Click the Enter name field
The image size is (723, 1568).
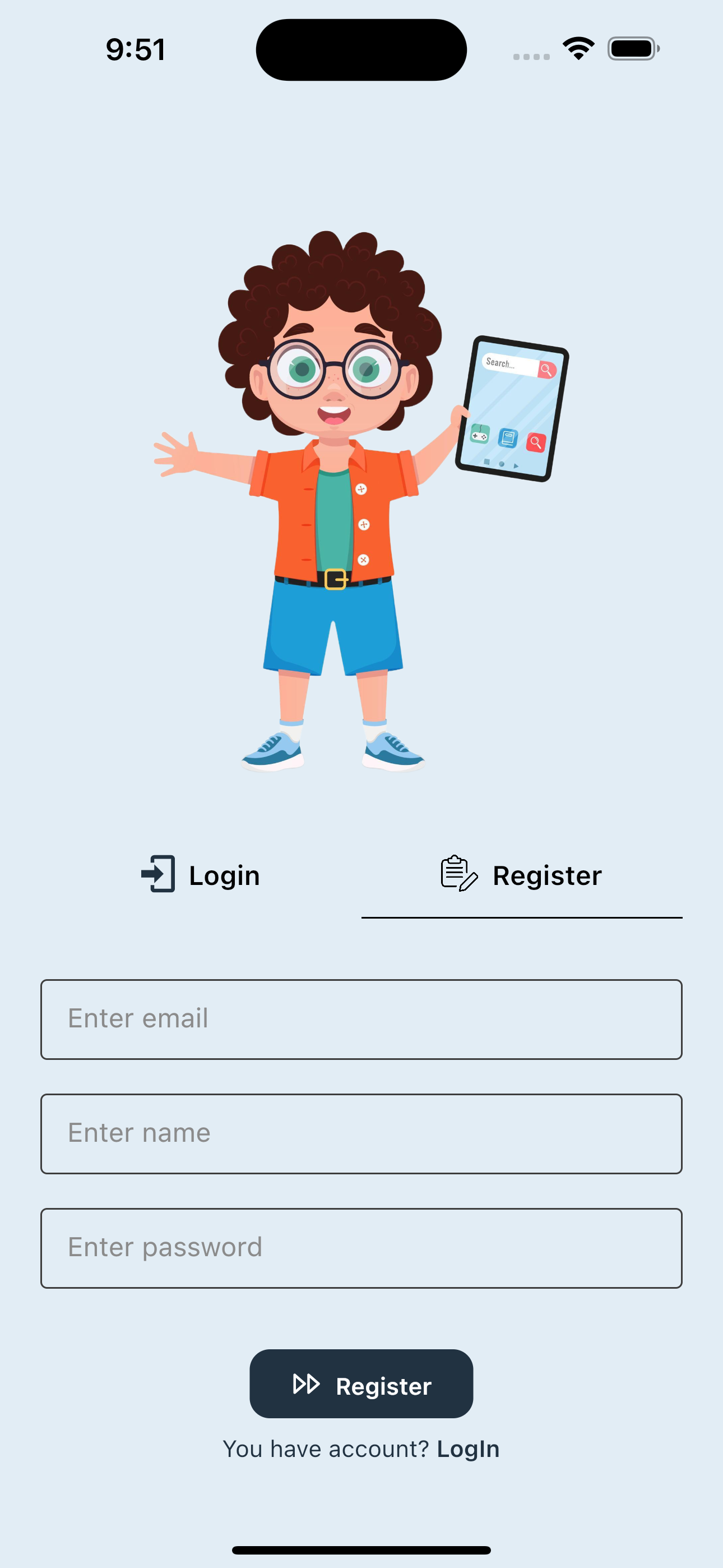(x=361, y=1133)
